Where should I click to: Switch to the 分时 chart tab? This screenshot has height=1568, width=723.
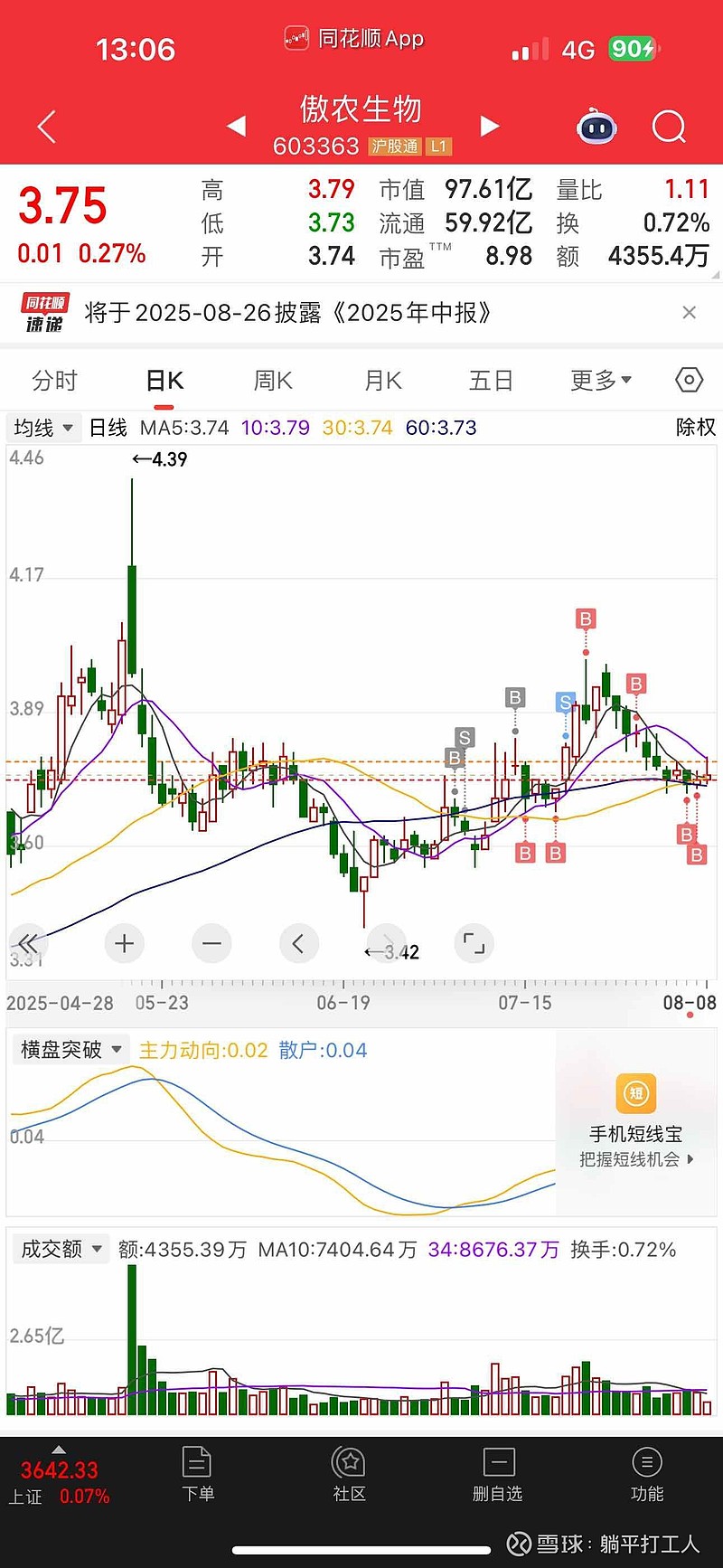tap(55, 381)
